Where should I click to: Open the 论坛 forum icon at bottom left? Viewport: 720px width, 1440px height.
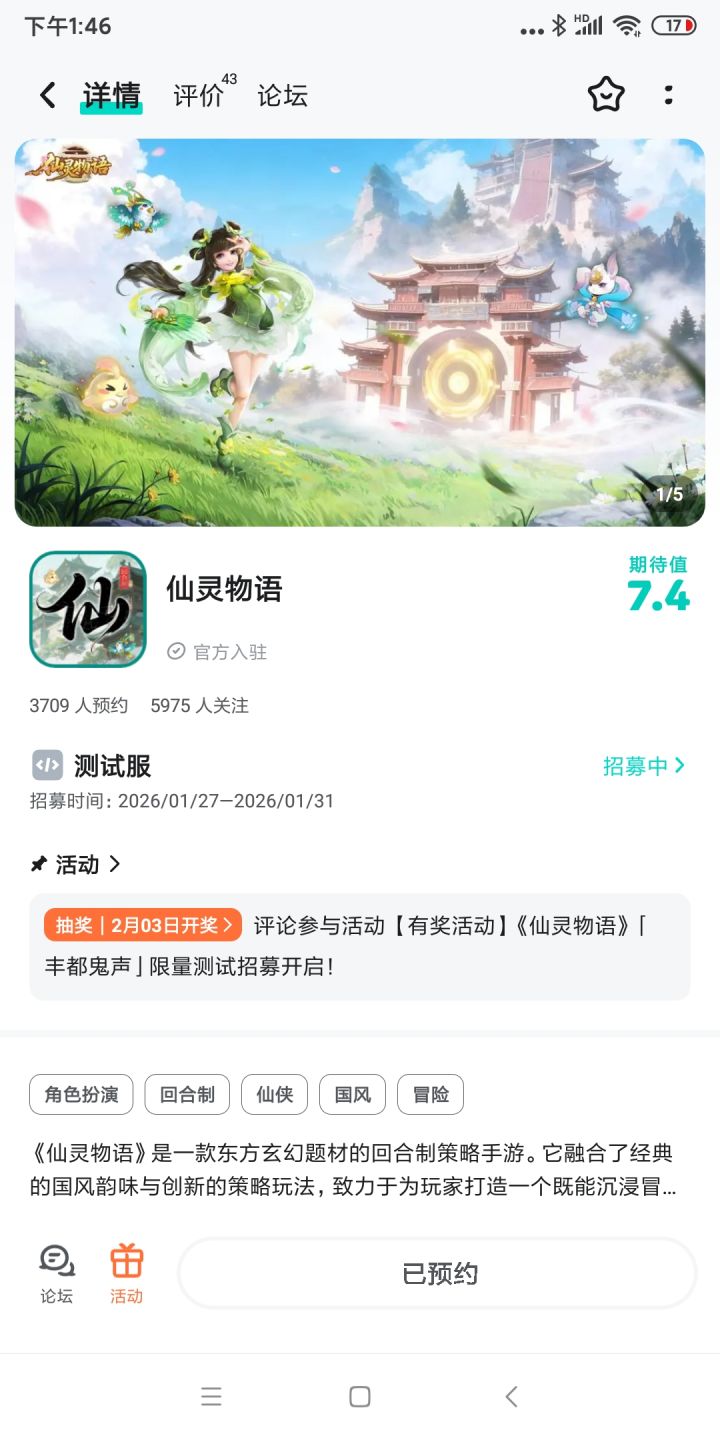tap(57, 1270)
